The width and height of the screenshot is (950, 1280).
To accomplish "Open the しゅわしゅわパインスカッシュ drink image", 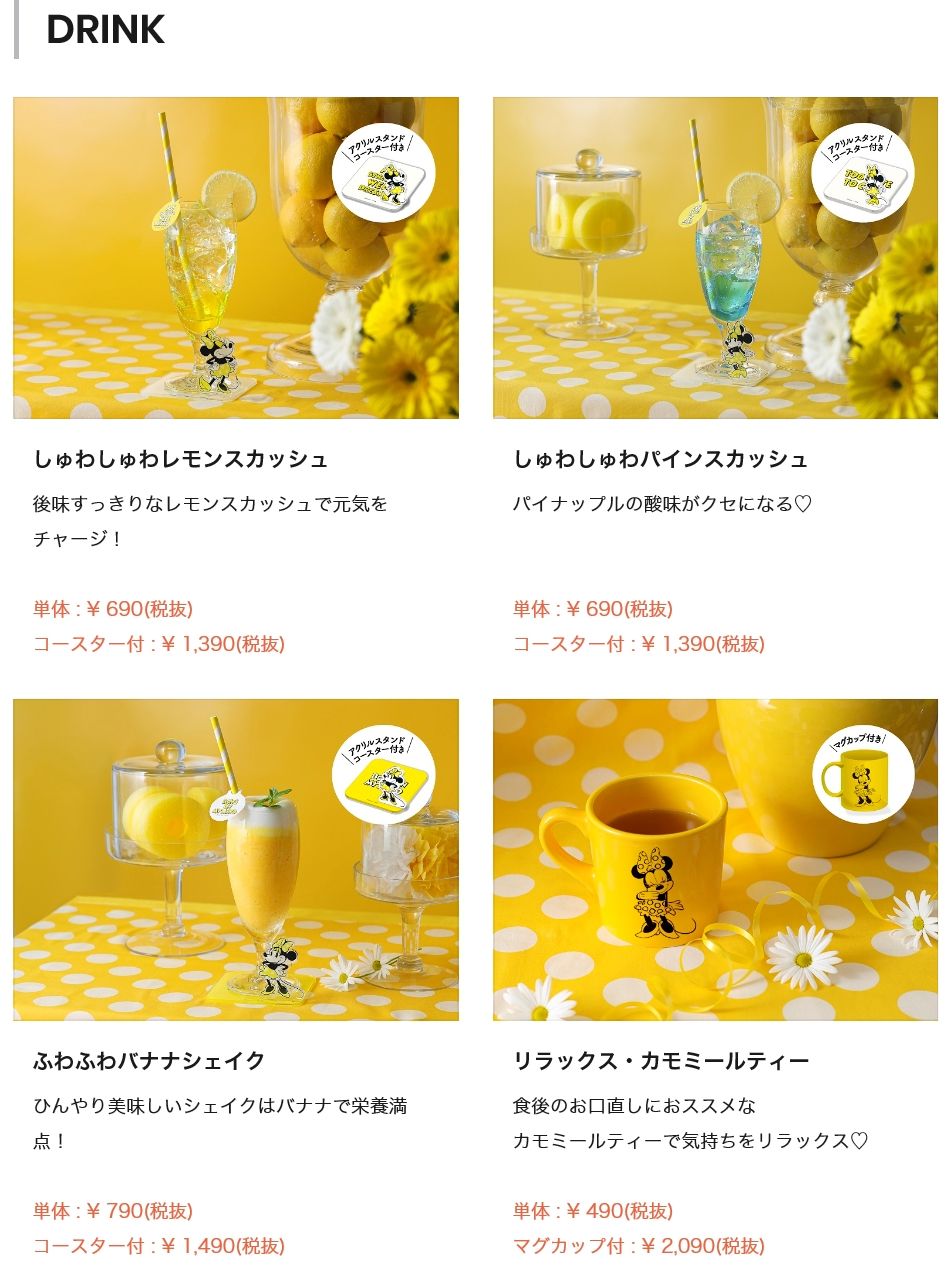I will click(715, 258).
